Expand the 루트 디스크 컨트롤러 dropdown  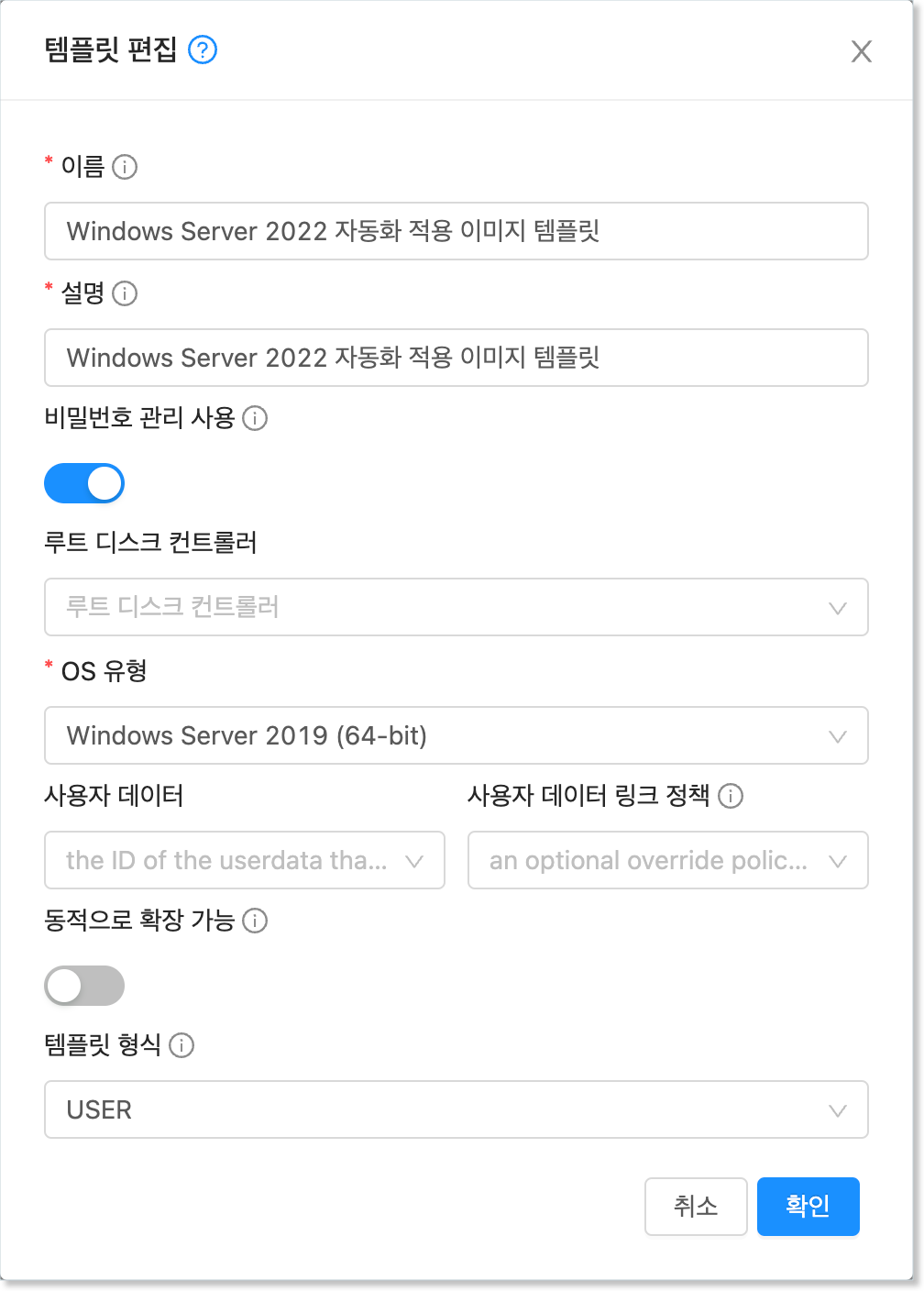pyautogui.click(x=456, y=607)
